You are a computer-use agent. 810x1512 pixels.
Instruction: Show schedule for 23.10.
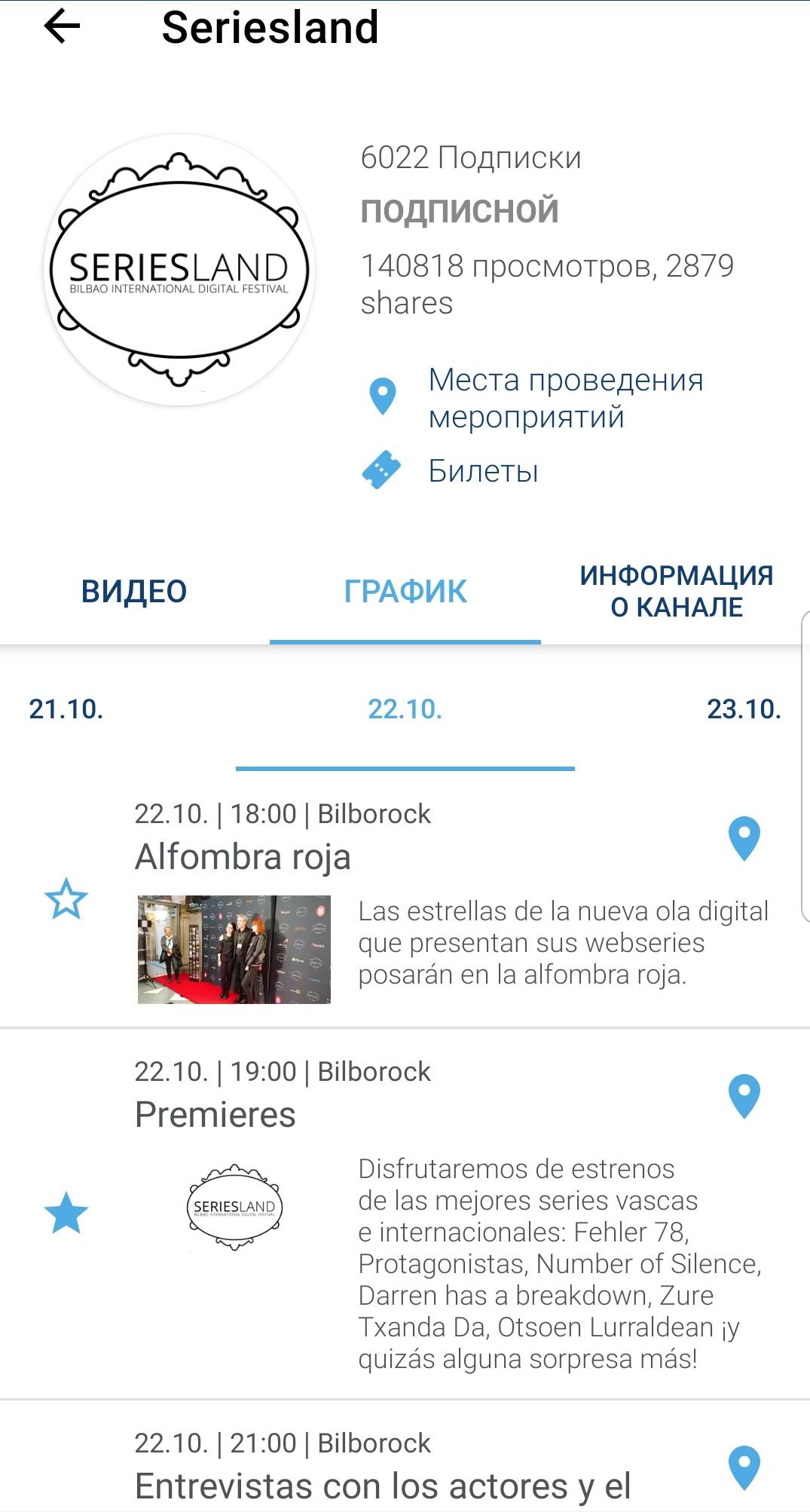(744, 709)
